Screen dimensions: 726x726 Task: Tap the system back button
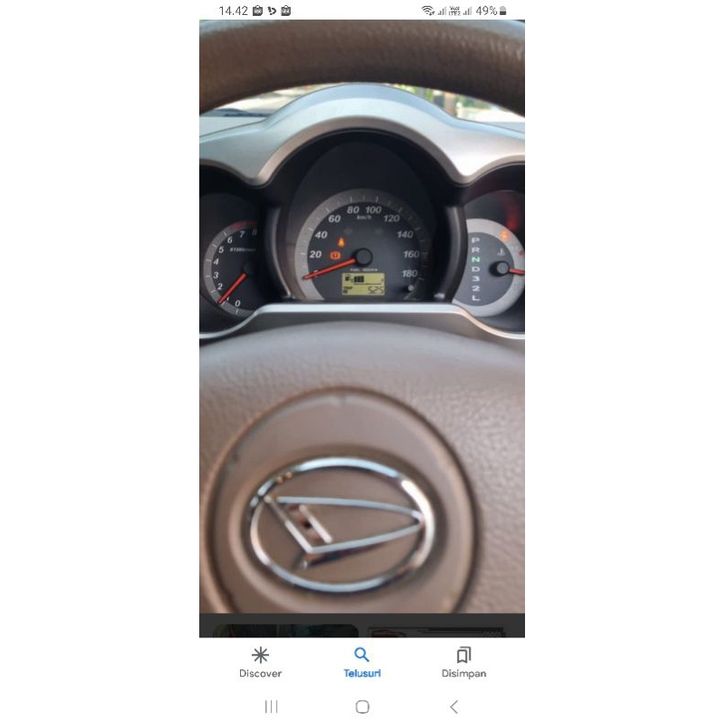point(454,707)
